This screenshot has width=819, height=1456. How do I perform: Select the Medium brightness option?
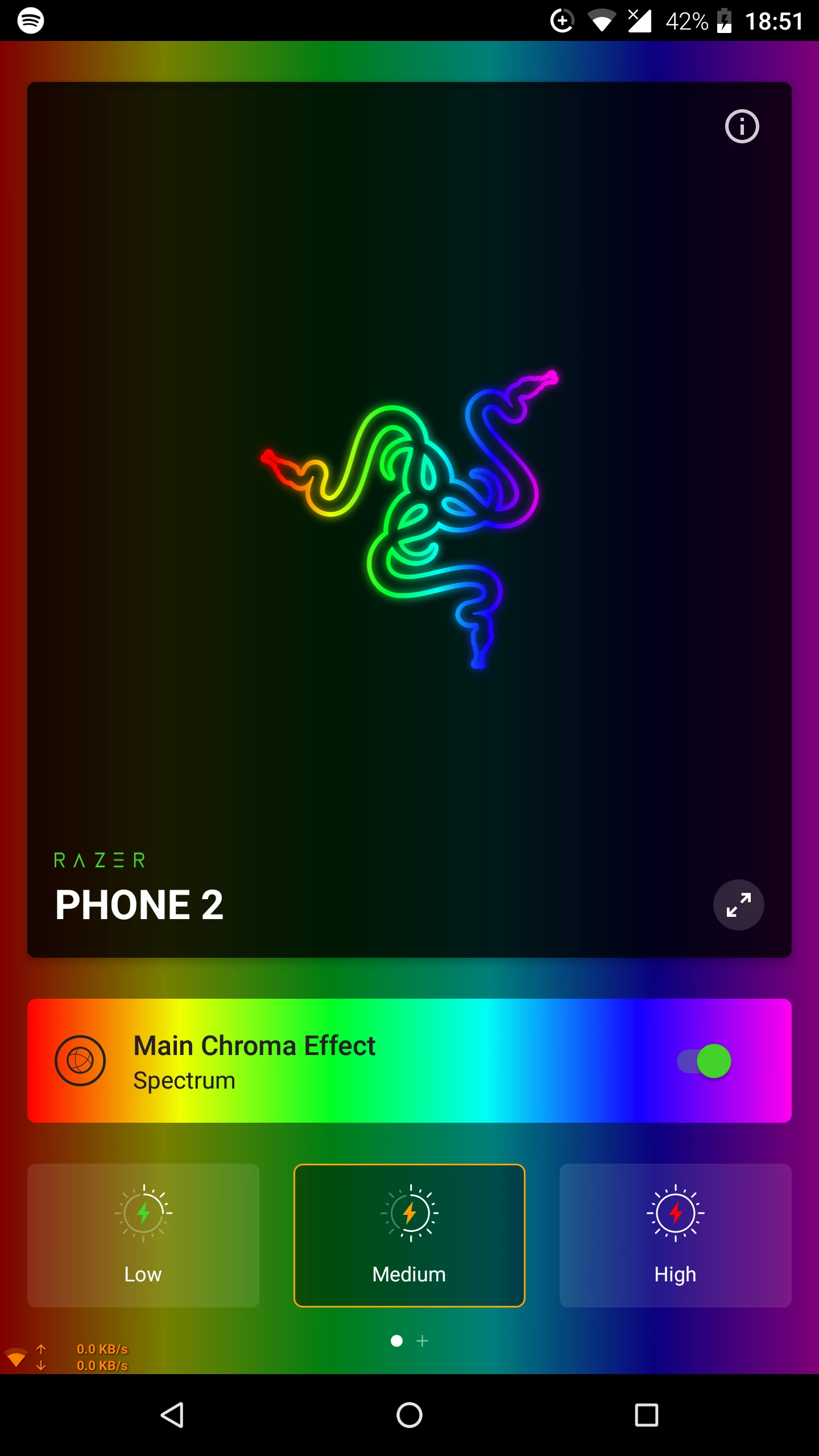pos(409,1235)
